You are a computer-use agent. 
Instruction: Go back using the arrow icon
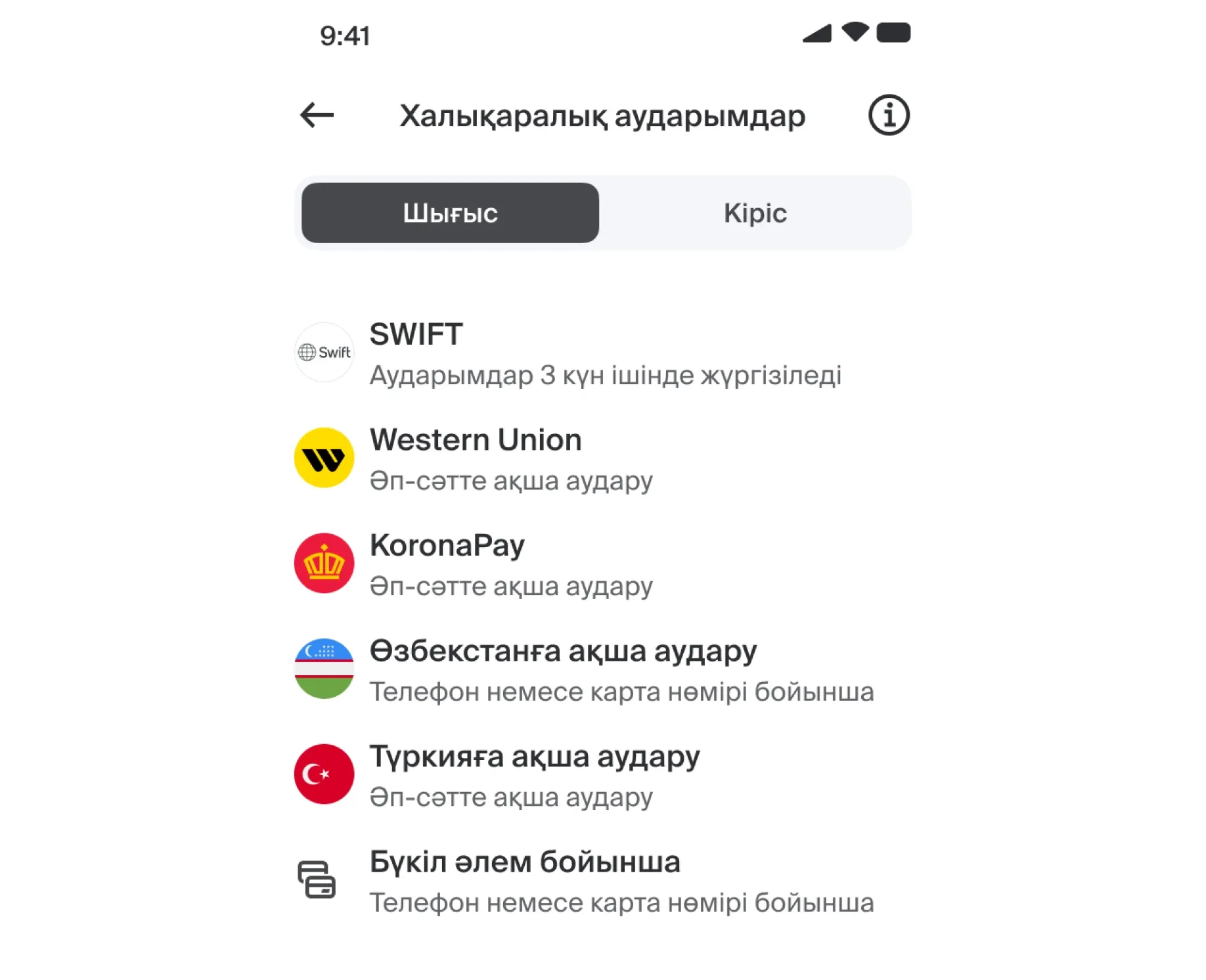coord(317,116)
